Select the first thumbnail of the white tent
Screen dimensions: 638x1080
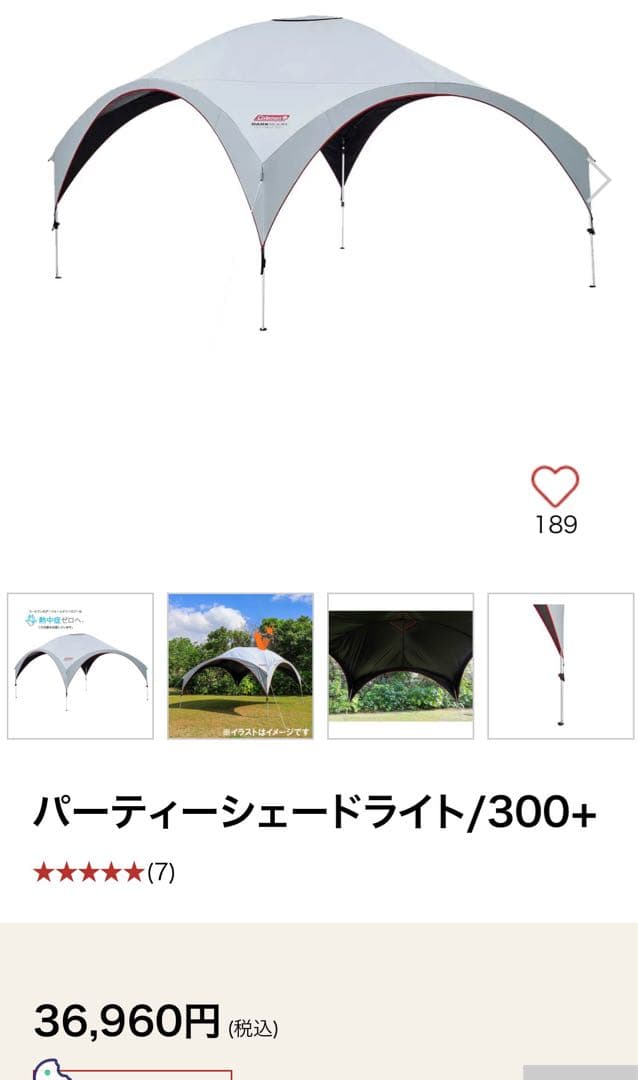80,666
